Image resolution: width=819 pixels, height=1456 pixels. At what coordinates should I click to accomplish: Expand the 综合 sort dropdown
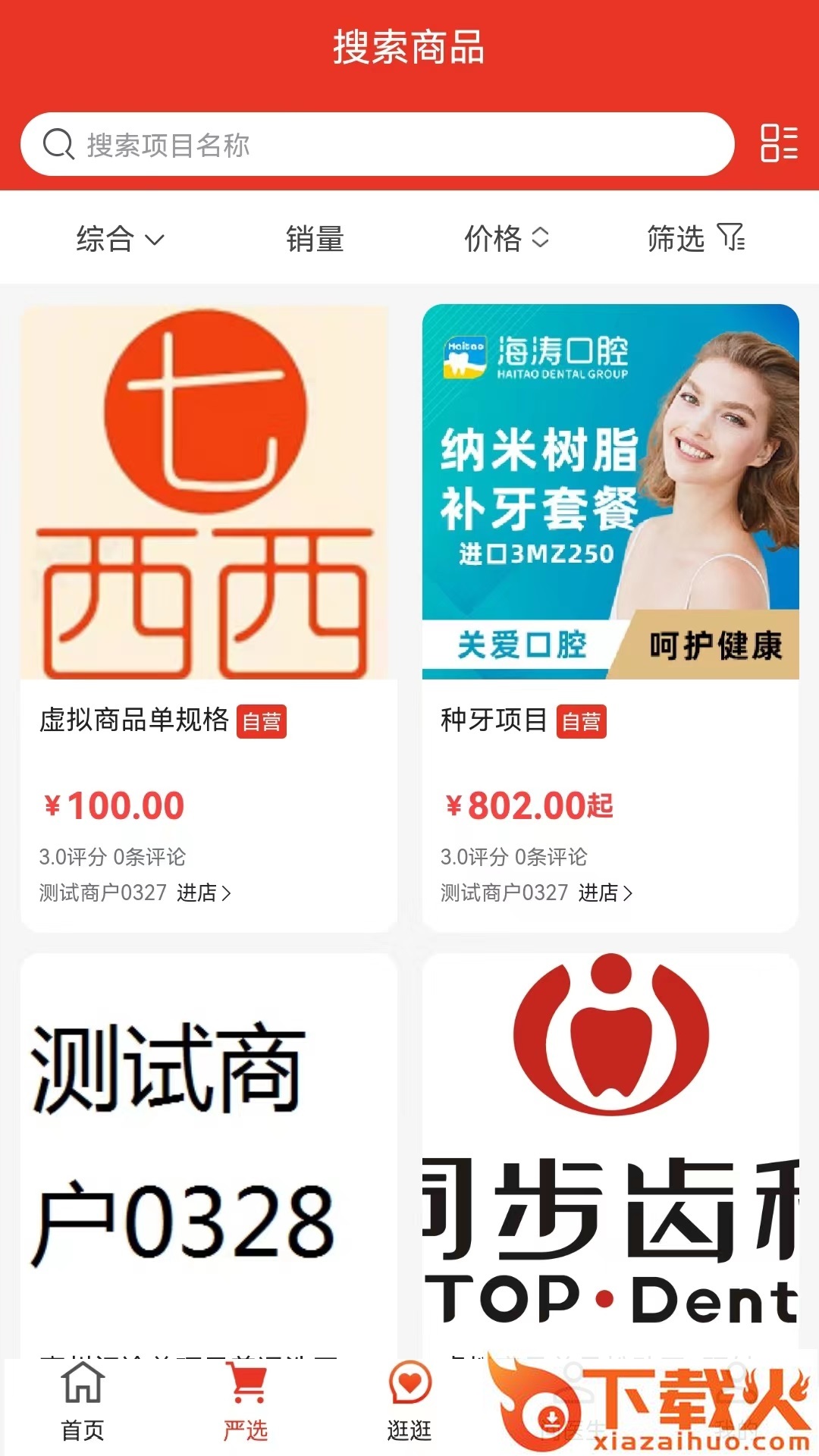tap(120, 239)
